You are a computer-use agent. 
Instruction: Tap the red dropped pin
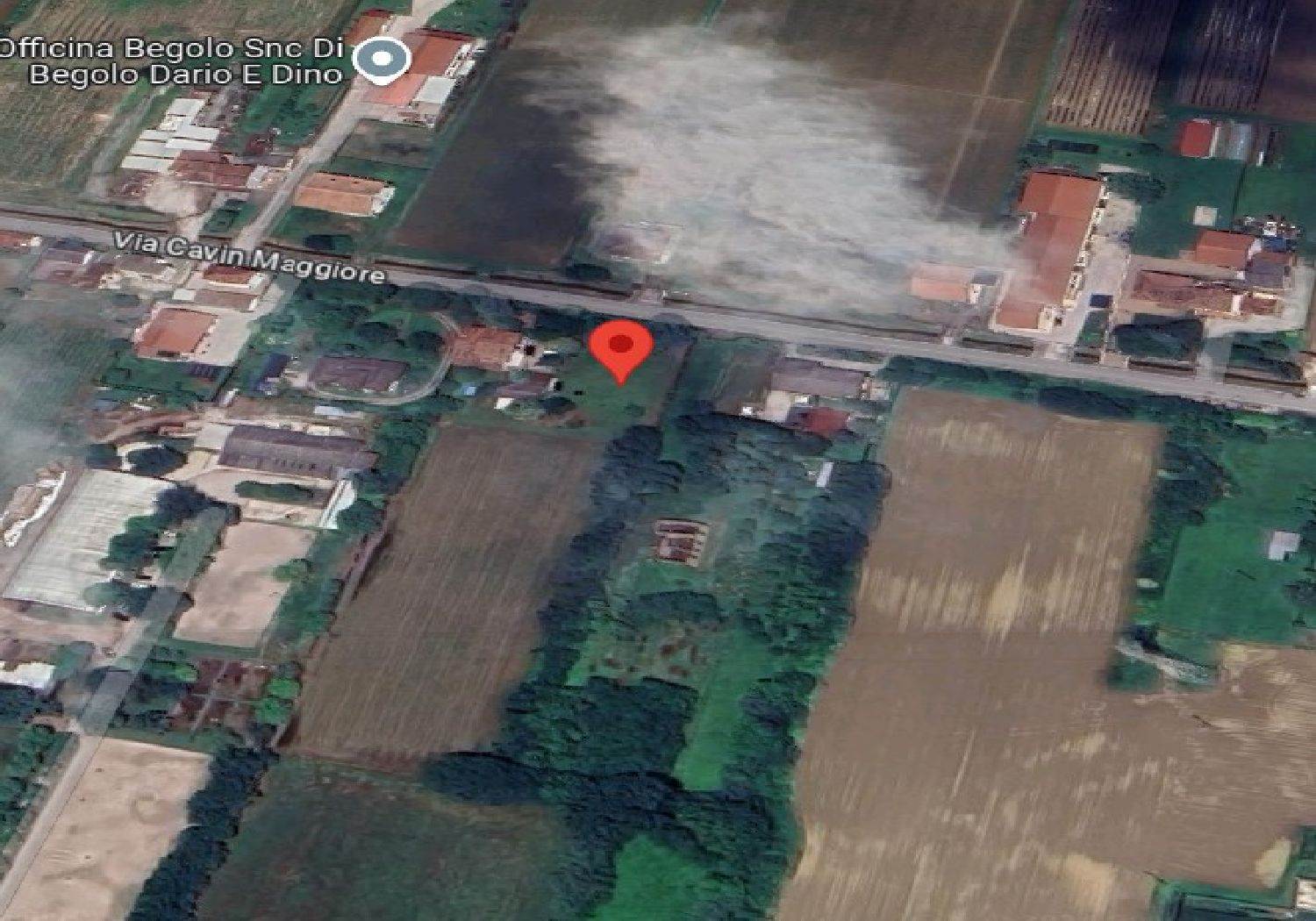click(x=621, y=348)
